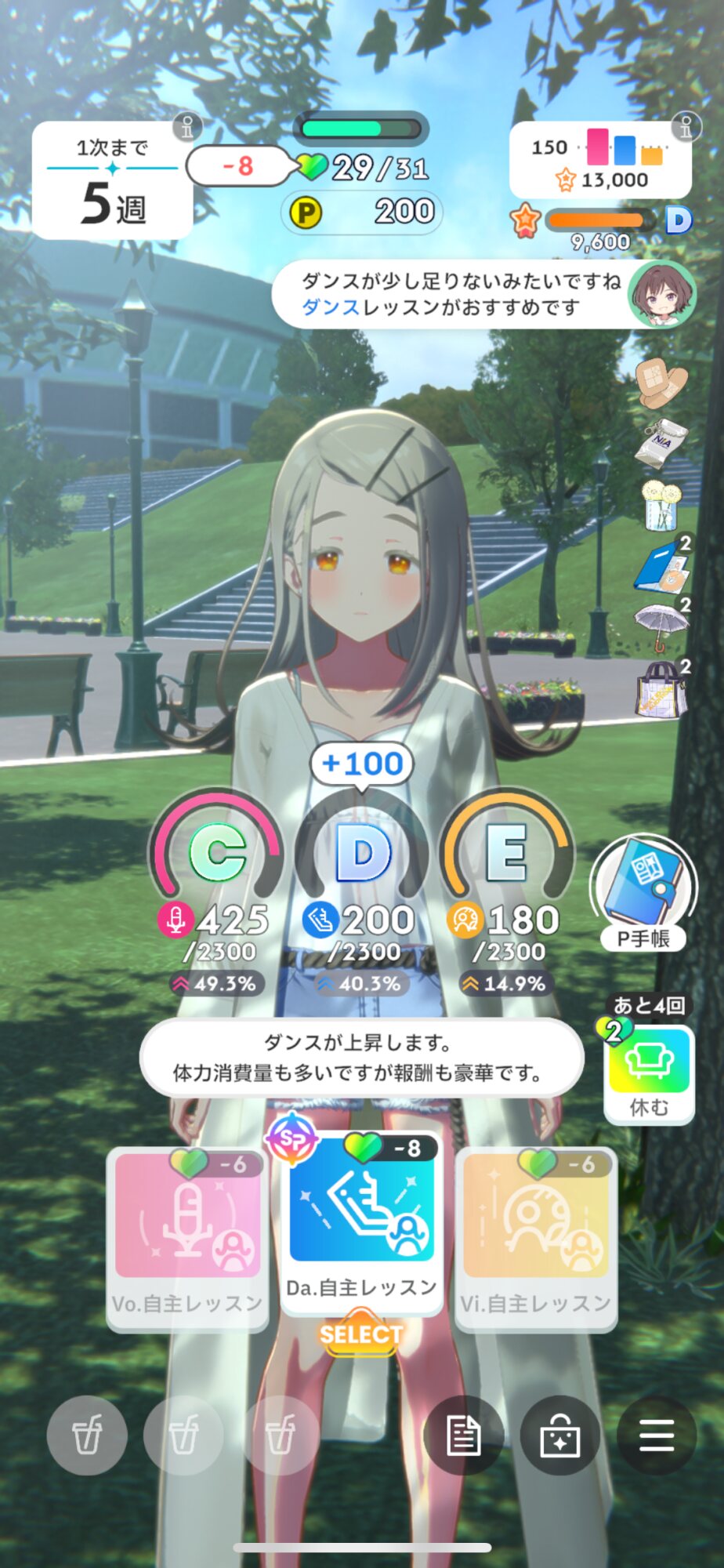Image resolution: width=724 pixels, height=1568 pixels.
Task: Open info for the weeks-remaining panel
Action: [187, 127]
